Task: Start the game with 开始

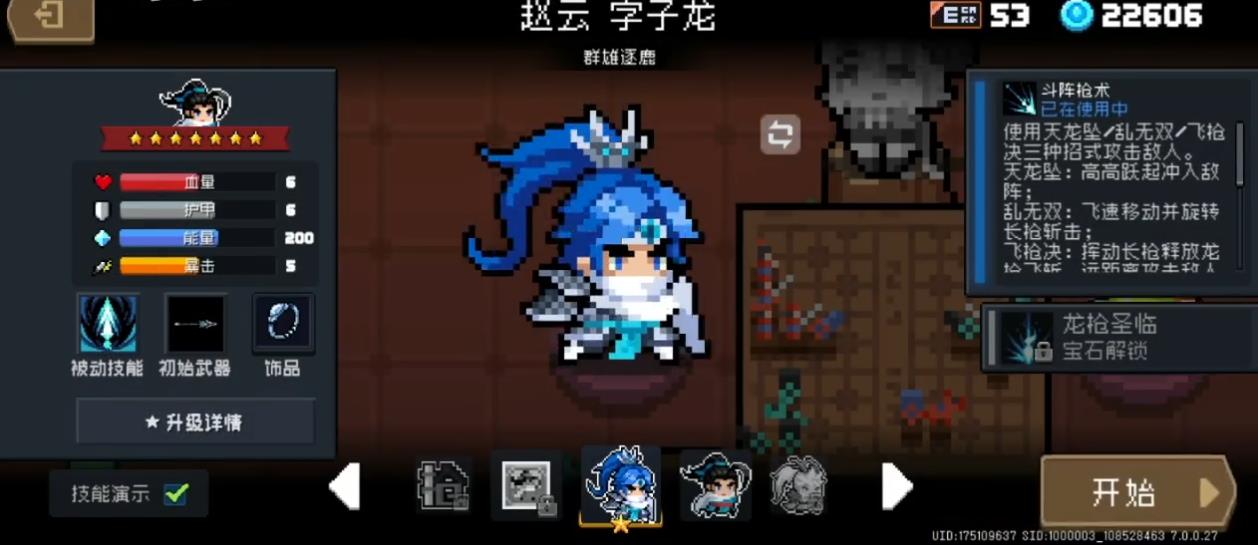Action: 1138,492
